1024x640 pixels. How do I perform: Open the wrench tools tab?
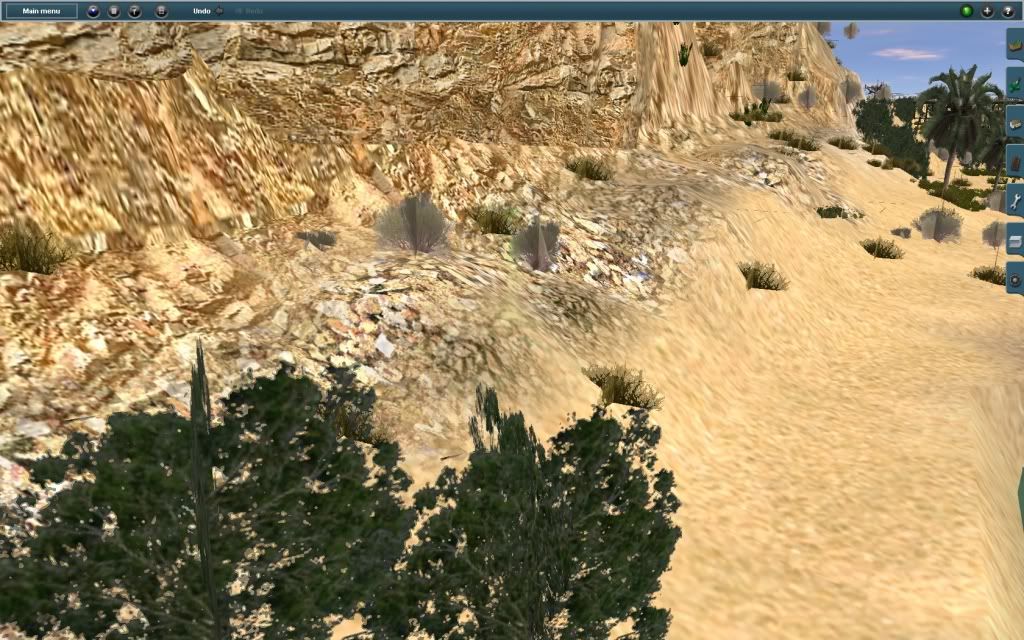pyautogui.click(x=1015, y=200)
